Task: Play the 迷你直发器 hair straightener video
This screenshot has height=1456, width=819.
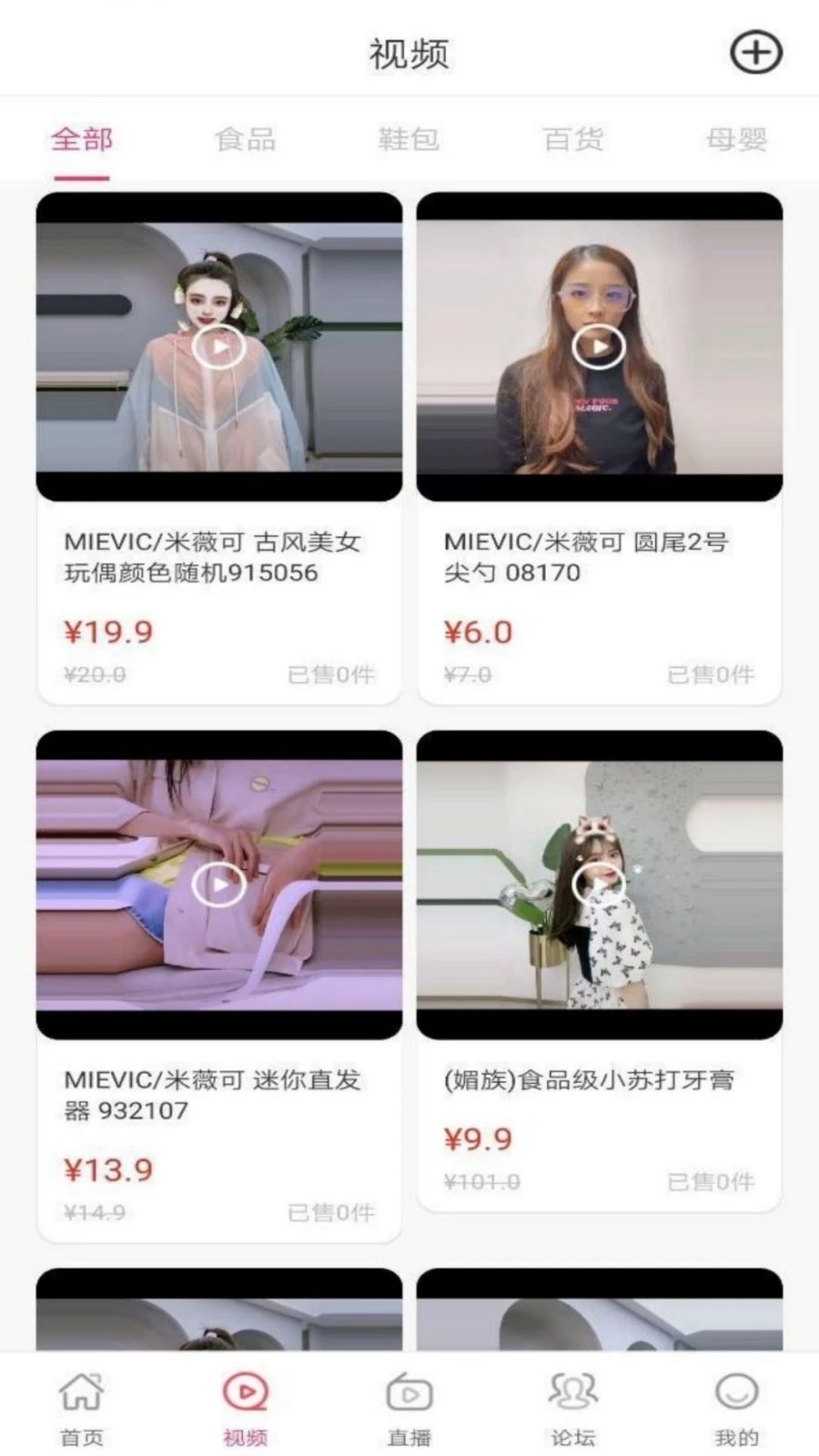Action: click(x=218, y=885)
